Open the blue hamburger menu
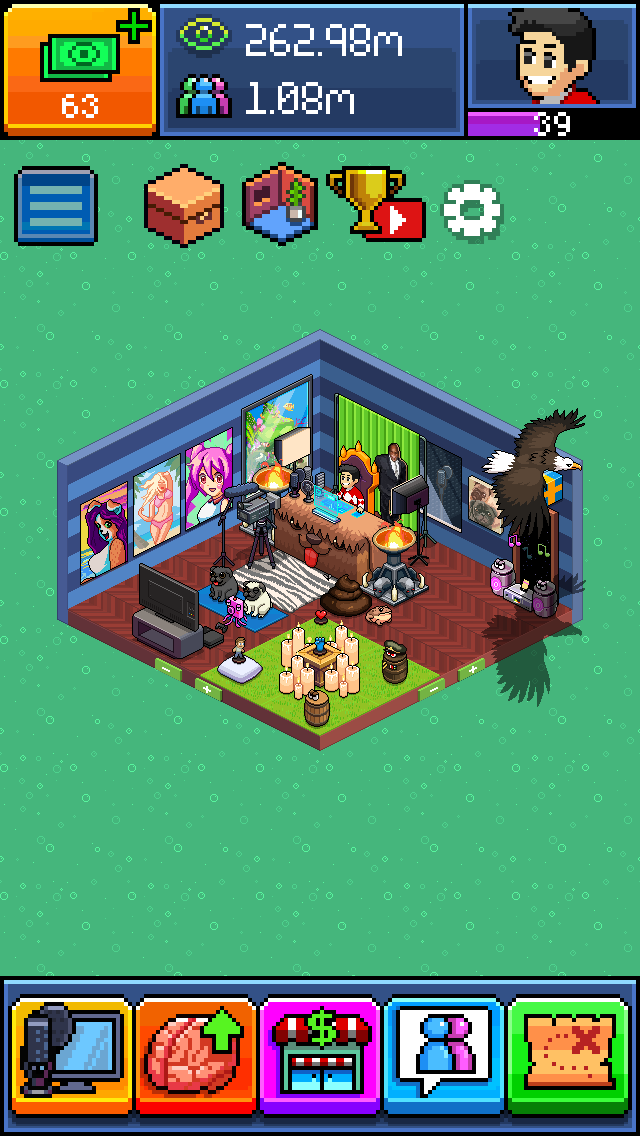The height and width of the screenshot is (1136, 640). tap(56, 207)
